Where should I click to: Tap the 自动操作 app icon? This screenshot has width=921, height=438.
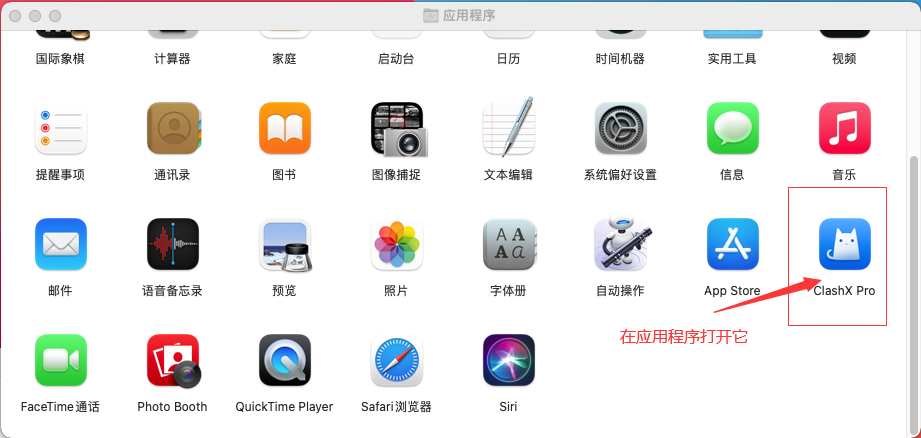620,245
